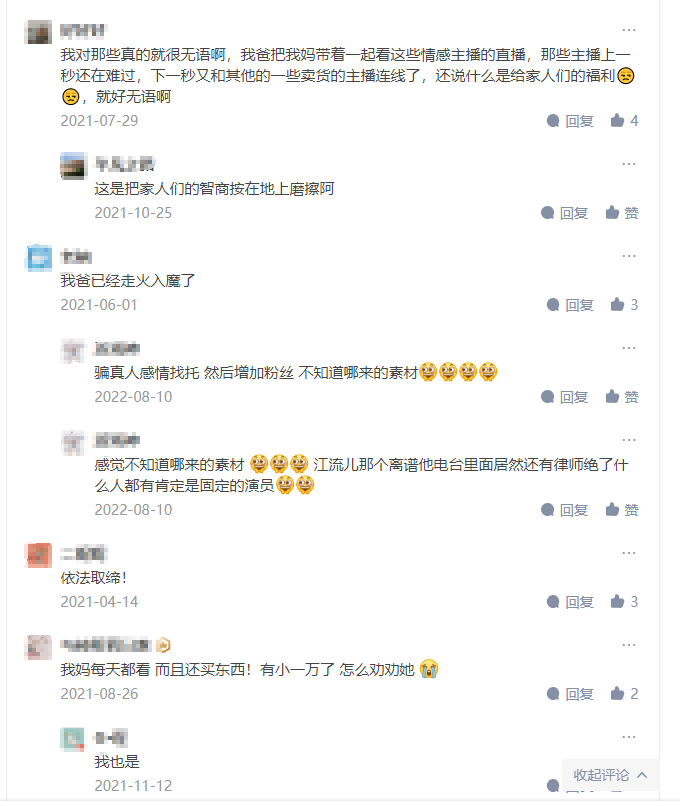Like the comment 依法取缔！
The height and width of the screenshot is (806, 680).
624,602
